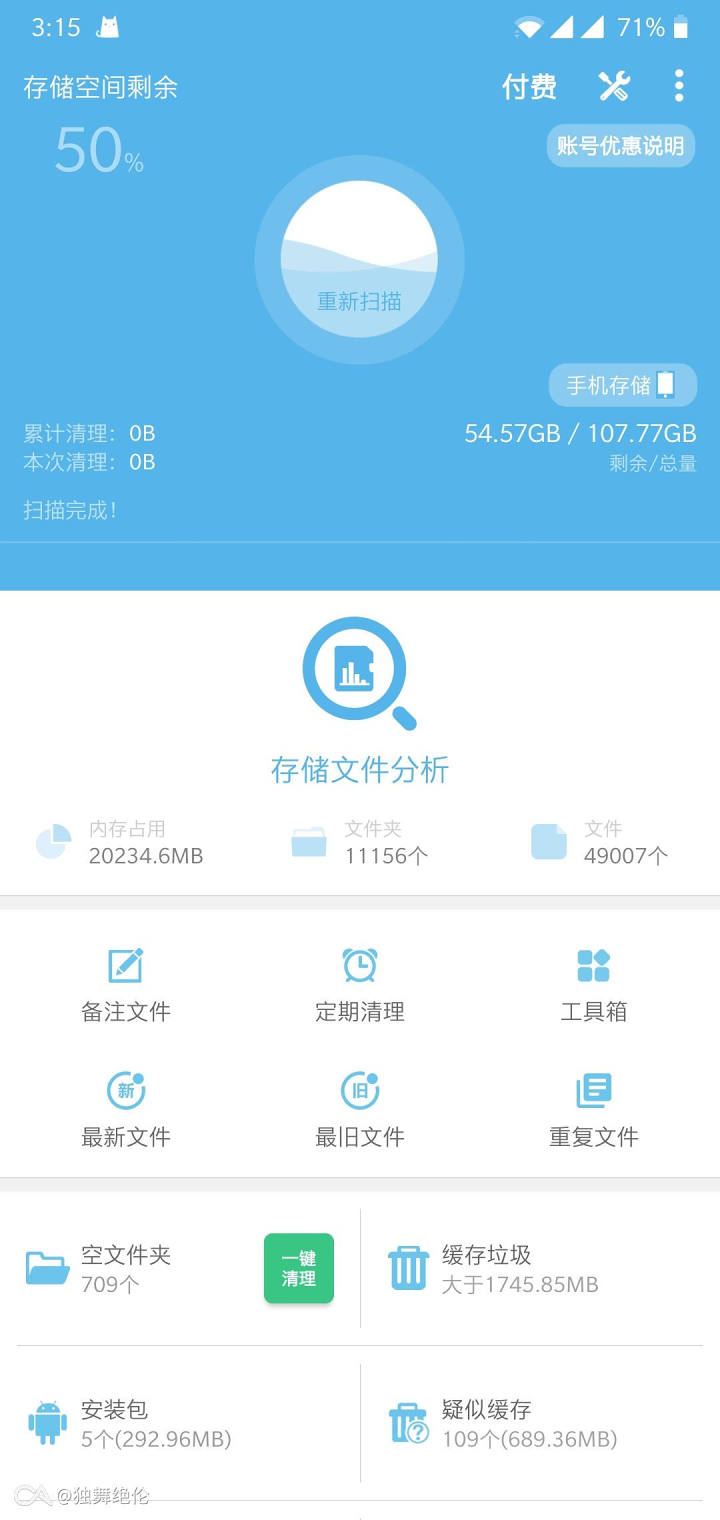This screenshot has height=1520, width=720.
Task: View 账号优惠说明 account discount info
Action: pyautogui.click(x=620, y=146)
